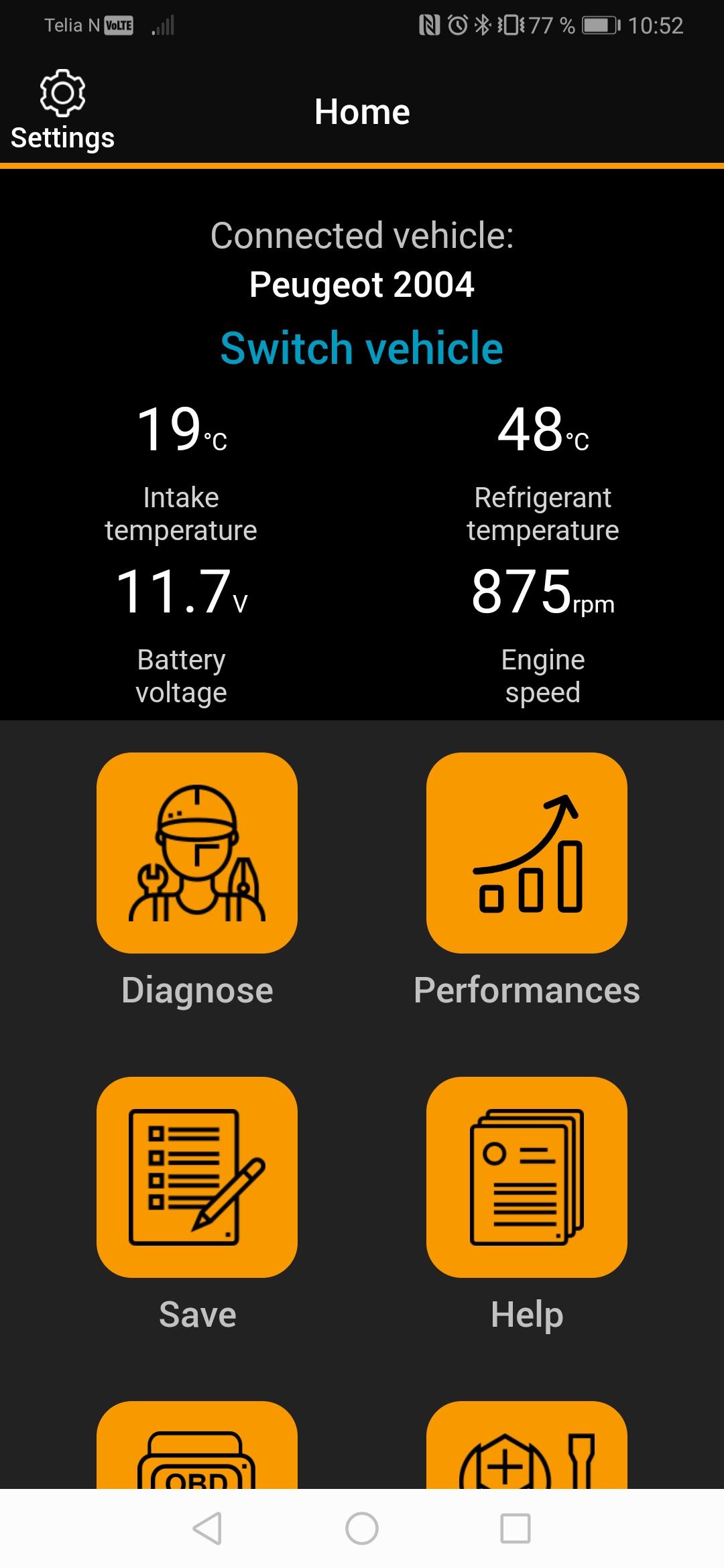The width and height of the screenshot is (724, 1568).
Task: Tap the Switch vehicle link
Action: click(362, 348)
